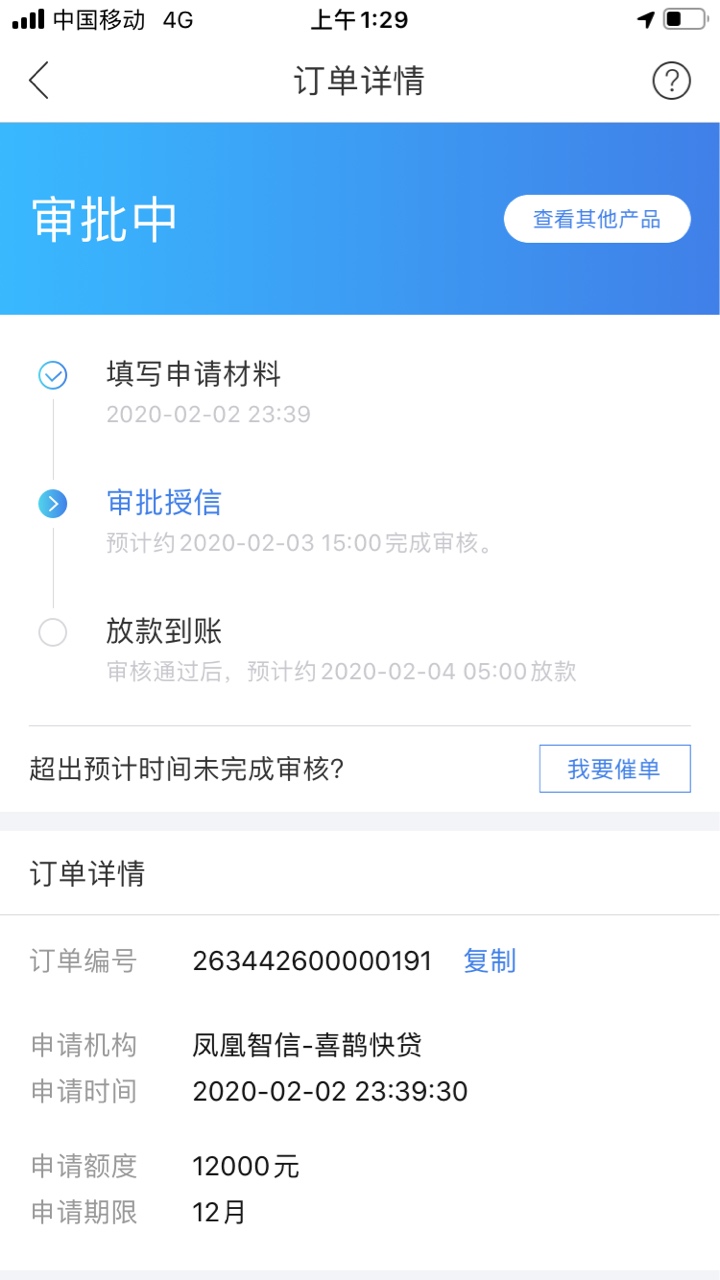Copy the order number with 复制
Image resolution: width=720 pixels, height=1280 pixels.
click(x=490, y=961)
